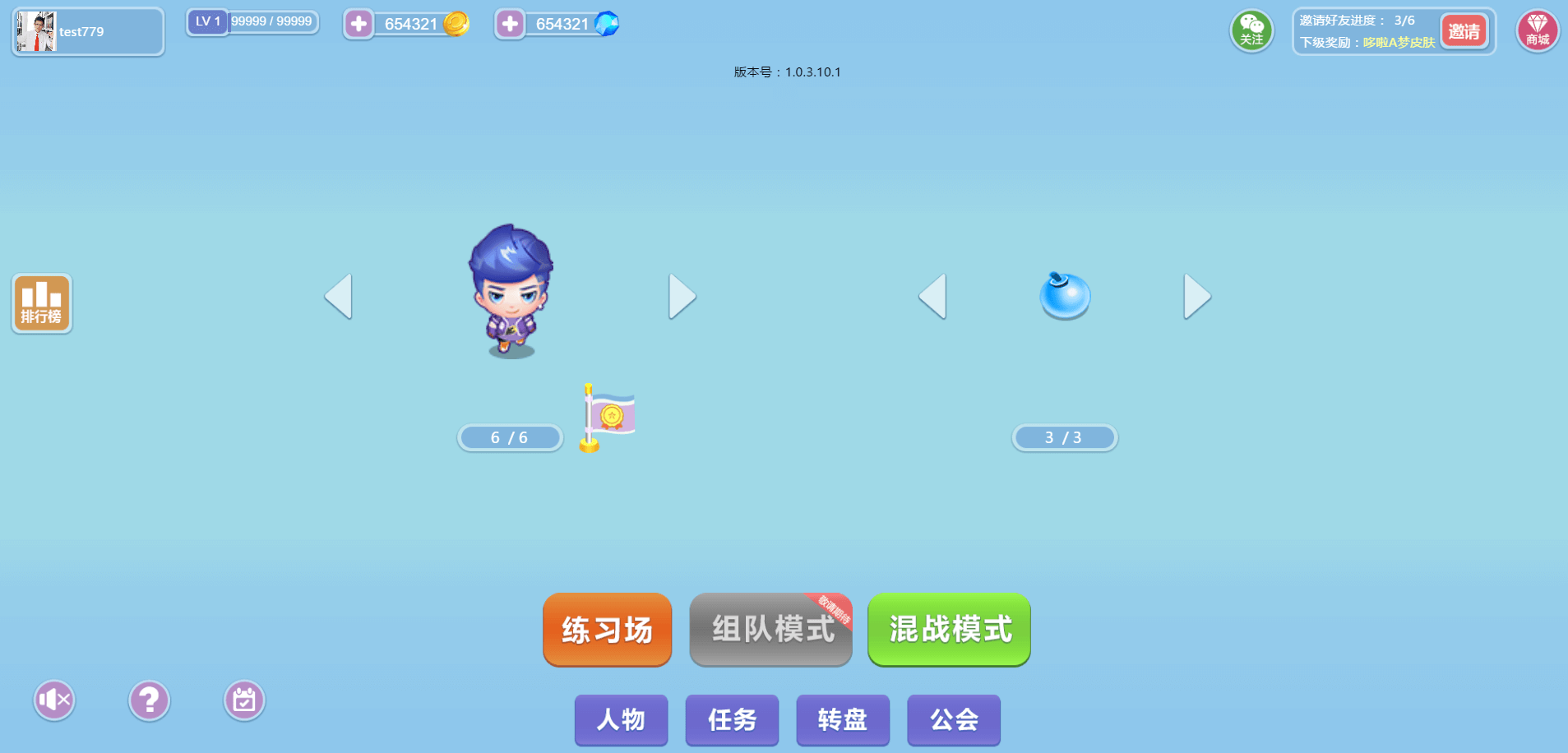Open the 转盘 lucky wheel
The width and height of the screenshot is (1568, 753).
click(x=843, y=719)
